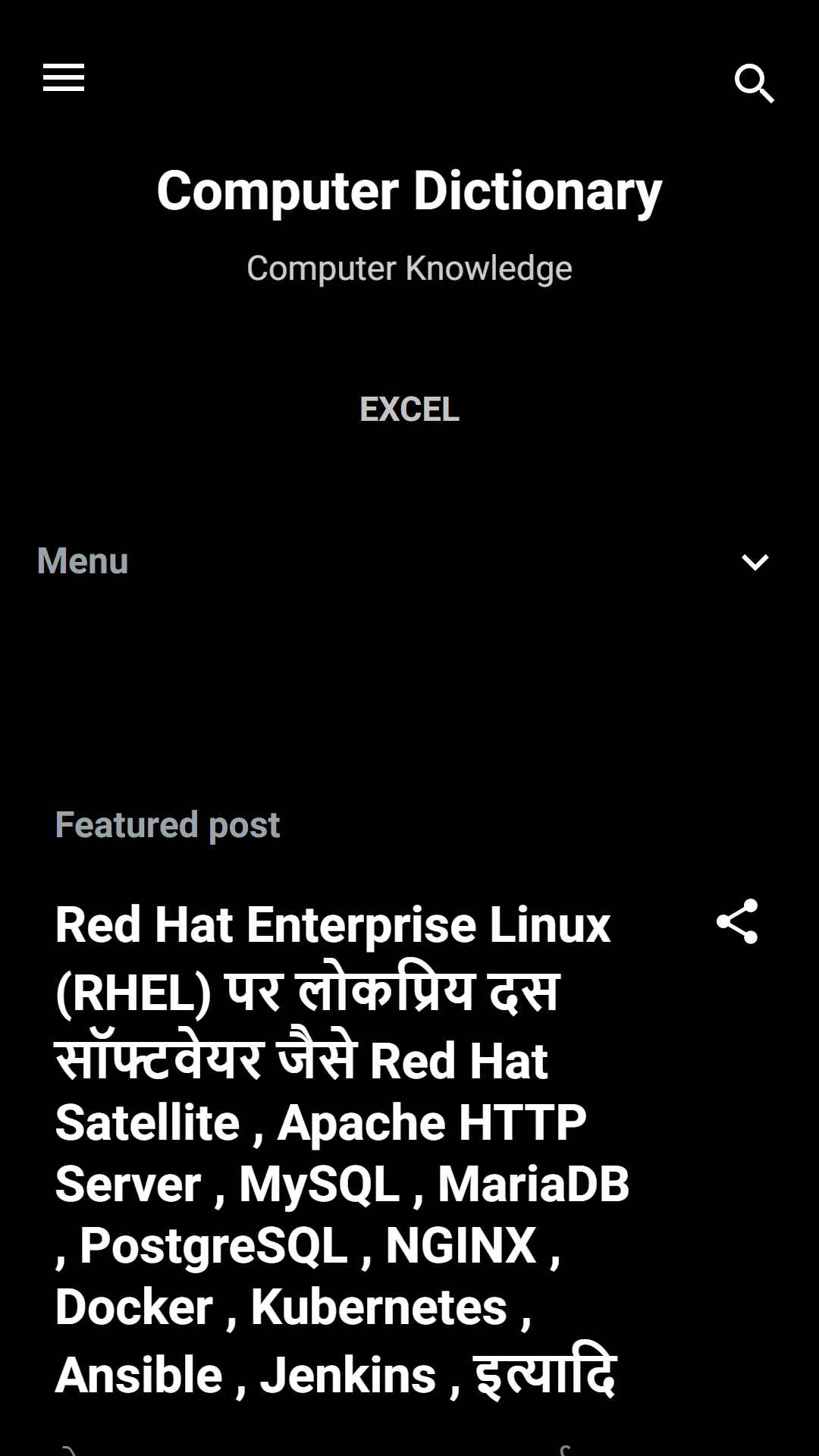Expand the Menu dropdown chevron
The width and height of the screenshot is (819, 1456).
point(755,562)
